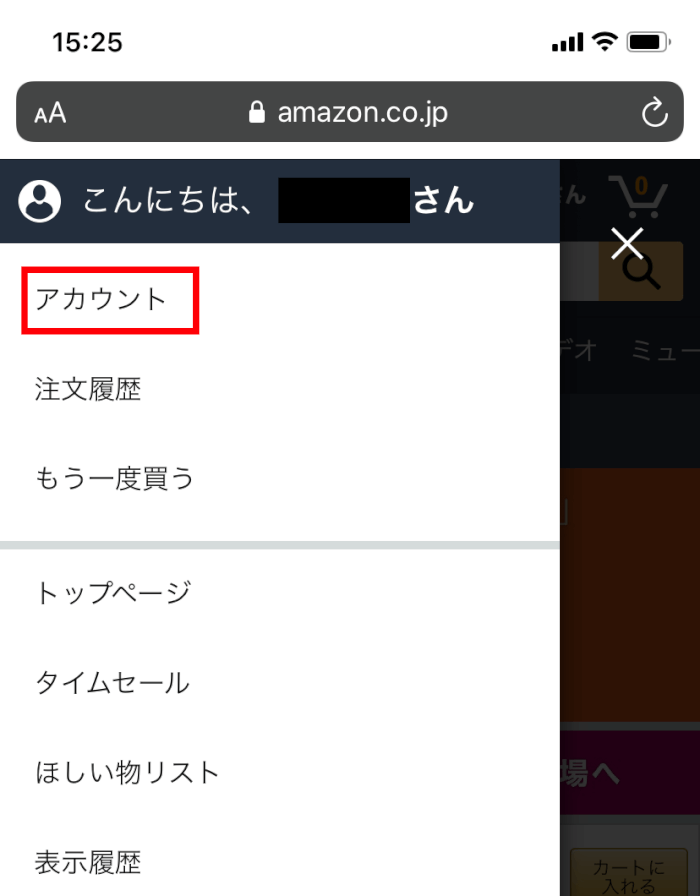Go to トップページ
This screenshot has height=896, width=700.
click(112, 593)
